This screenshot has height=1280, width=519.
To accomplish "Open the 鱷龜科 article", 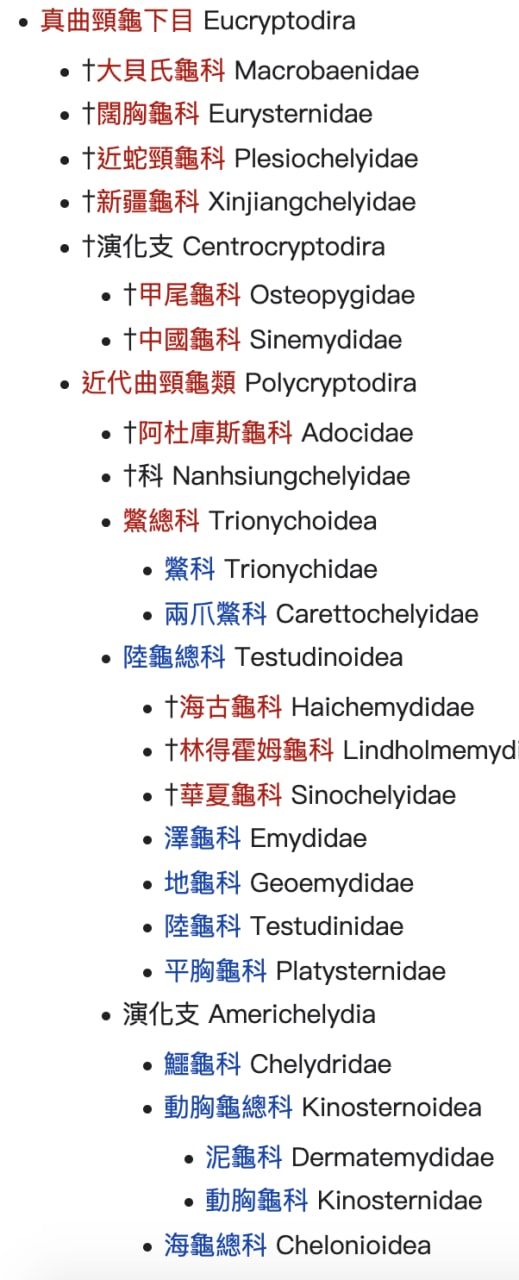I will coord(203,1064).
